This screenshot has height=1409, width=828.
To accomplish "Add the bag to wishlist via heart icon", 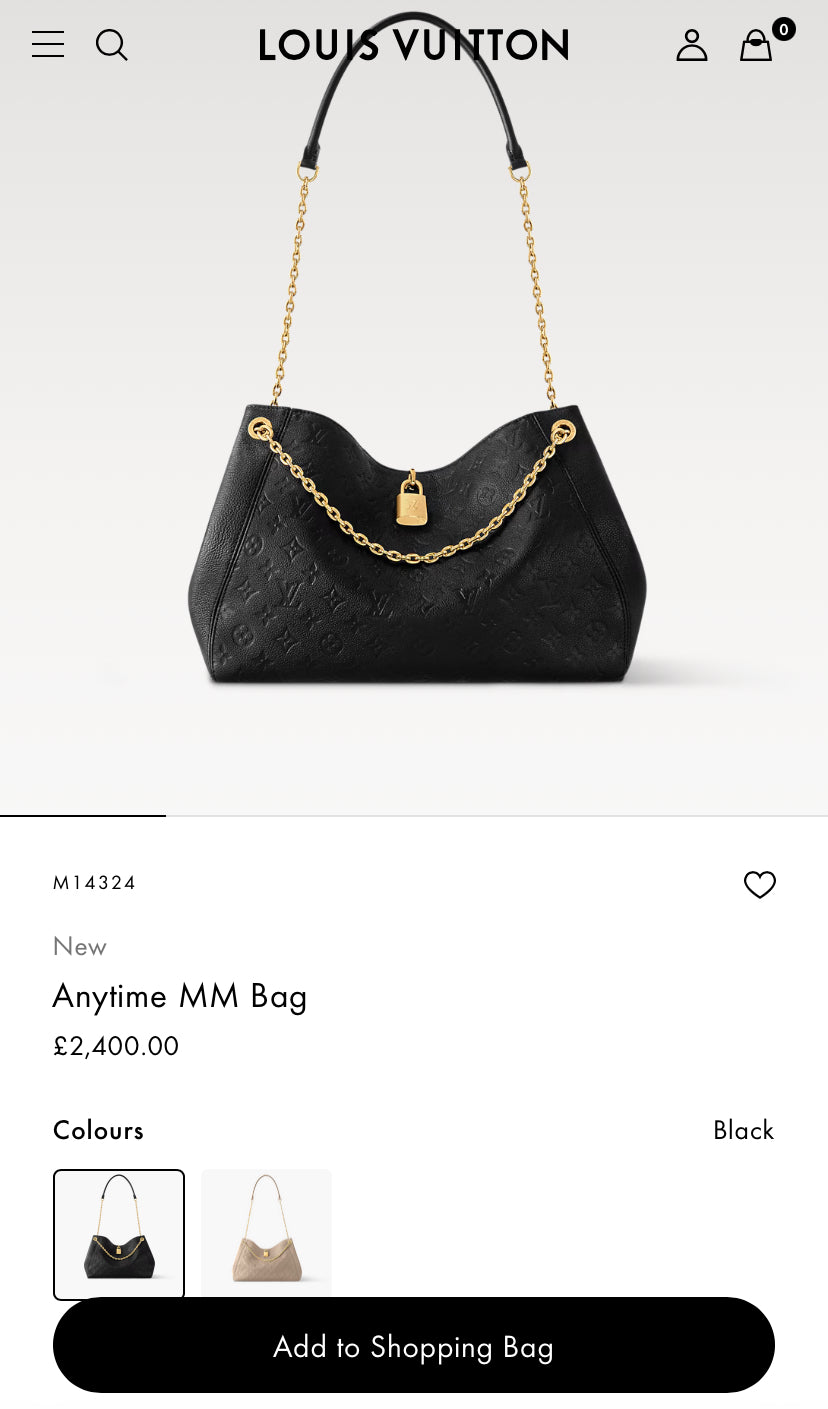I will 760,884.
